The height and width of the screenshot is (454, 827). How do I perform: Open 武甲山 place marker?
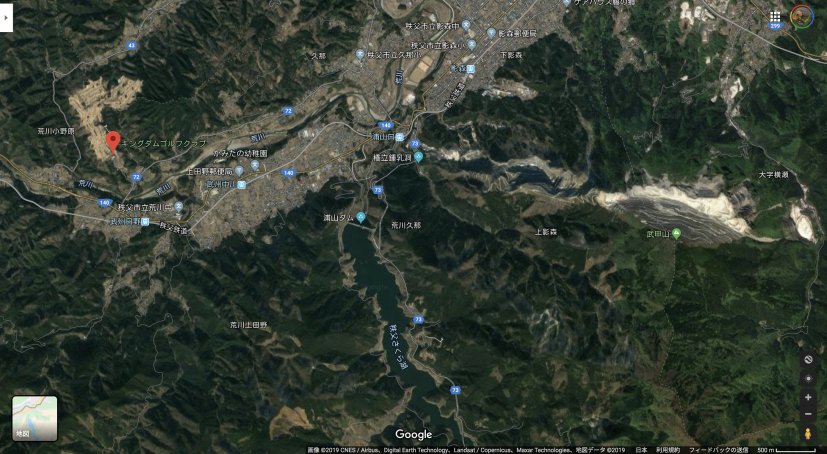tap(676, 233)
